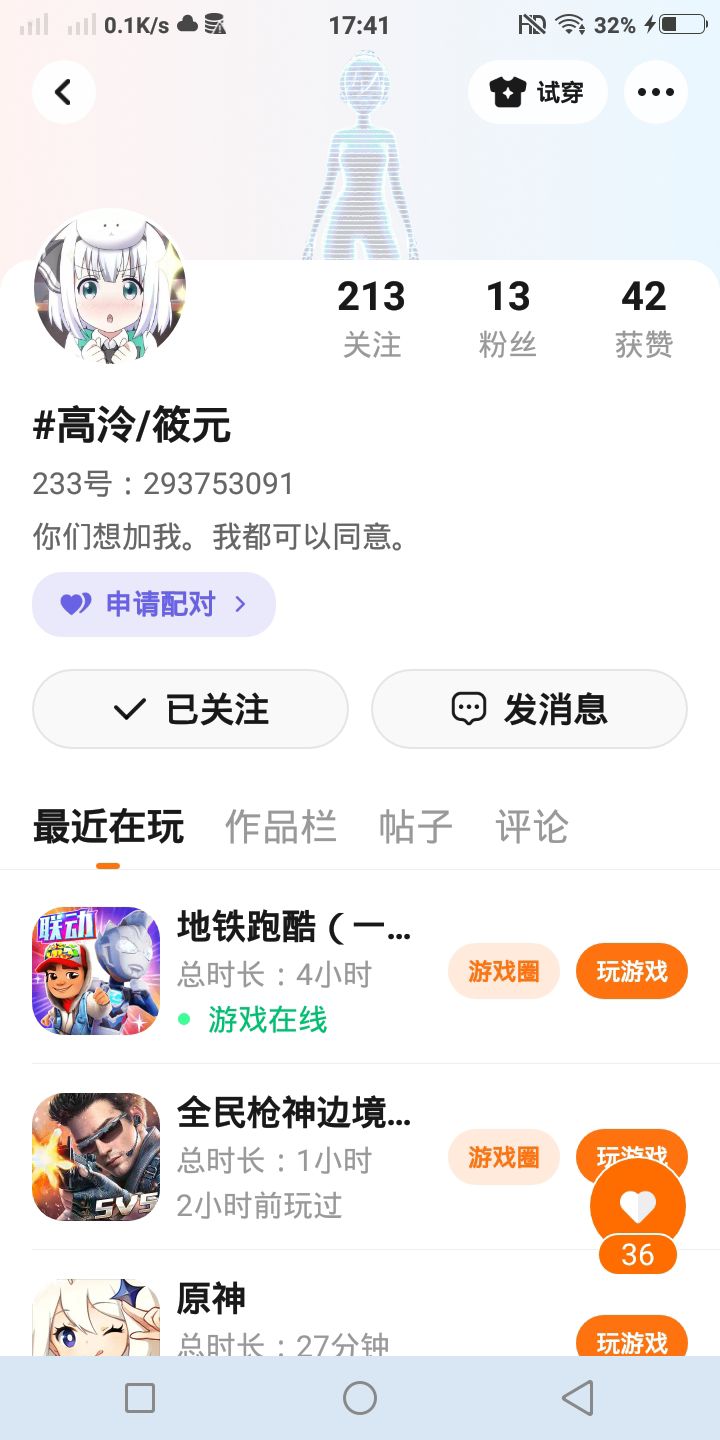The width and height of the screenshot is (720, 1440).
Task: Switch to the 作品栏 tab
Action: pyautogui.click(x=280, y=827)
